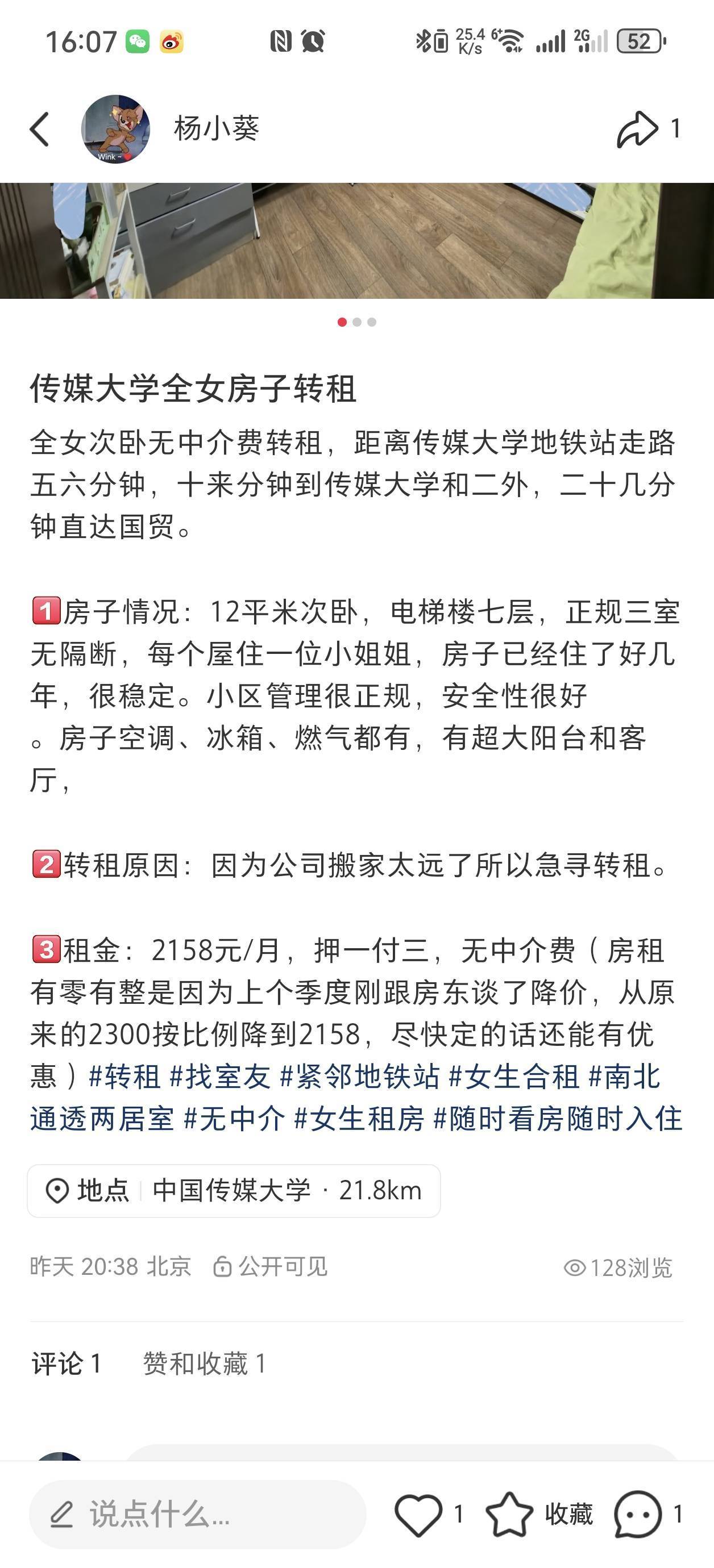This screenshot has width=714, height=1568.
Task: Open the #女生租房 hashtag
Action: (x=359, y=1118)
